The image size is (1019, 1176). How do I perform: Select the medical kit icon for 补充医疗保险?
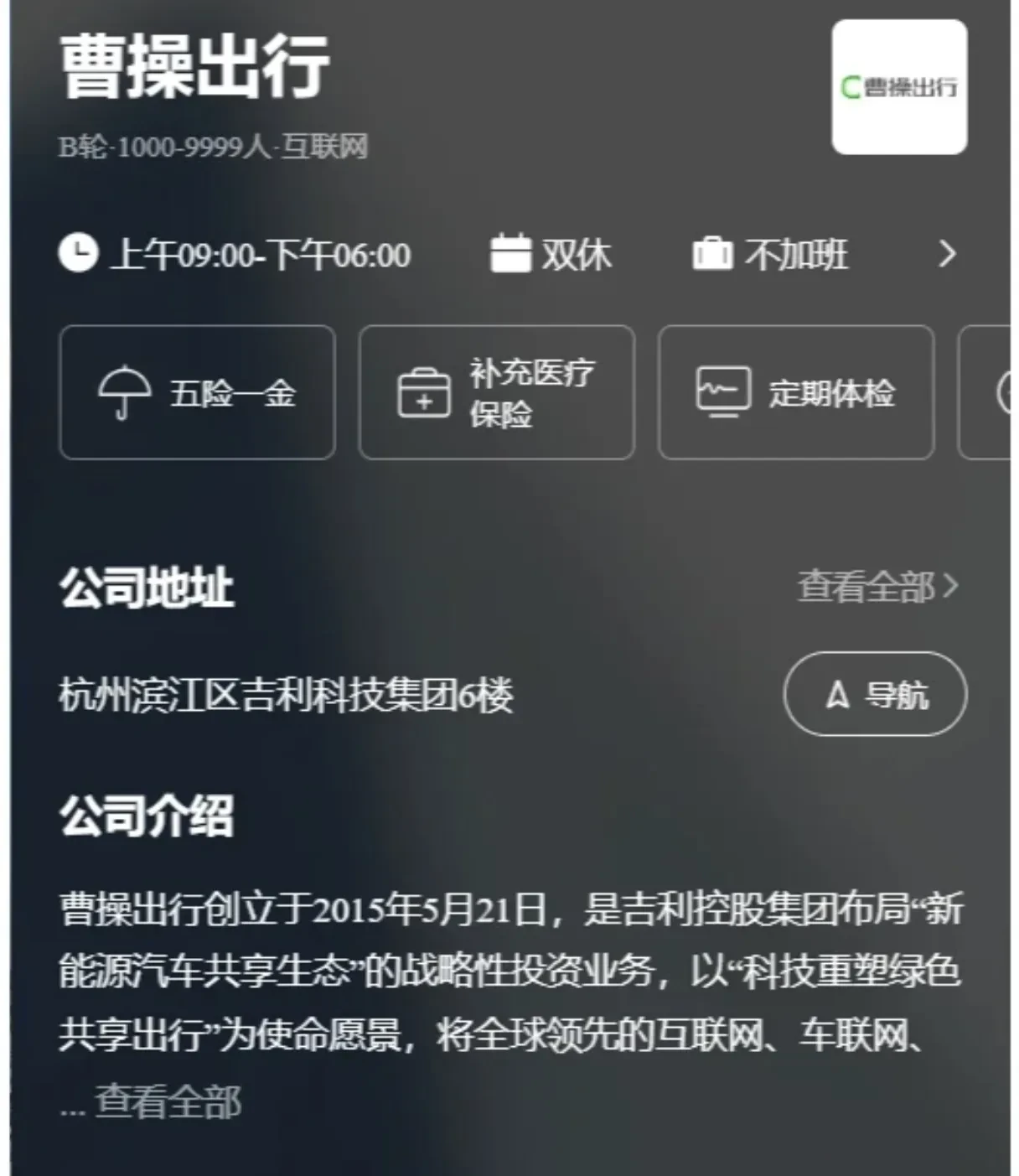[x=424, y=393]
